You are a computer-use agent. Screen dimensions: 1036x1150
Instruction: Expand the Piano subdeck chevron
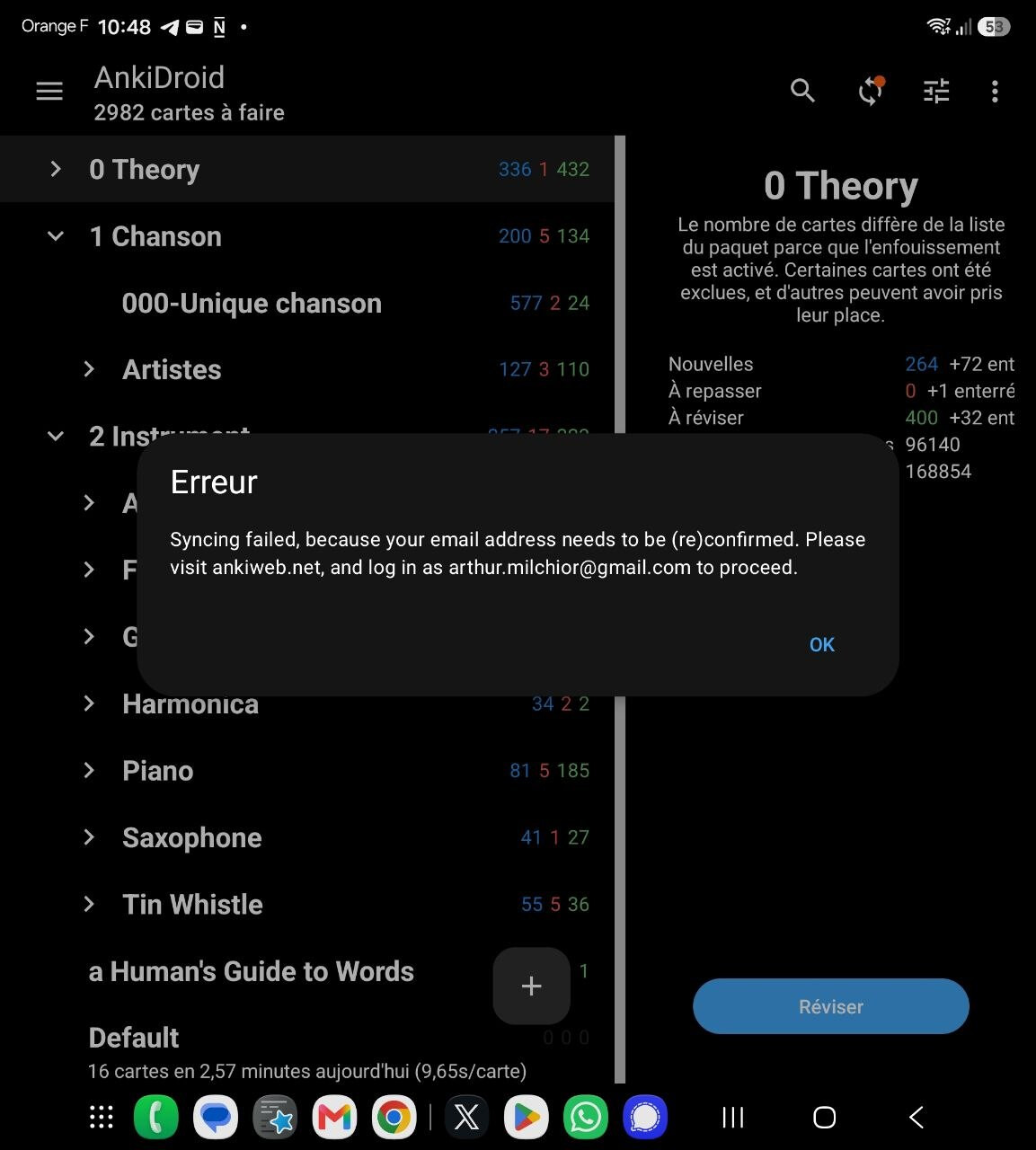89,770
